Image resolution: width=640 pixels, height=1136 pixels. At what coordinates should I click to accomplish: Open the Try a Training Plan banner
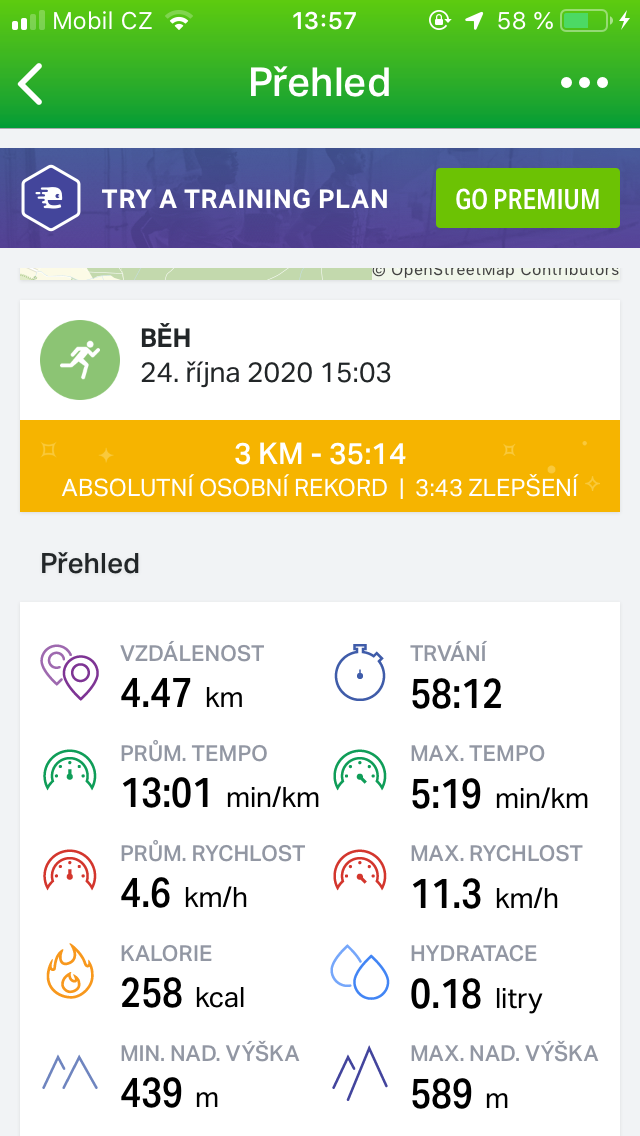coord(320,198)
